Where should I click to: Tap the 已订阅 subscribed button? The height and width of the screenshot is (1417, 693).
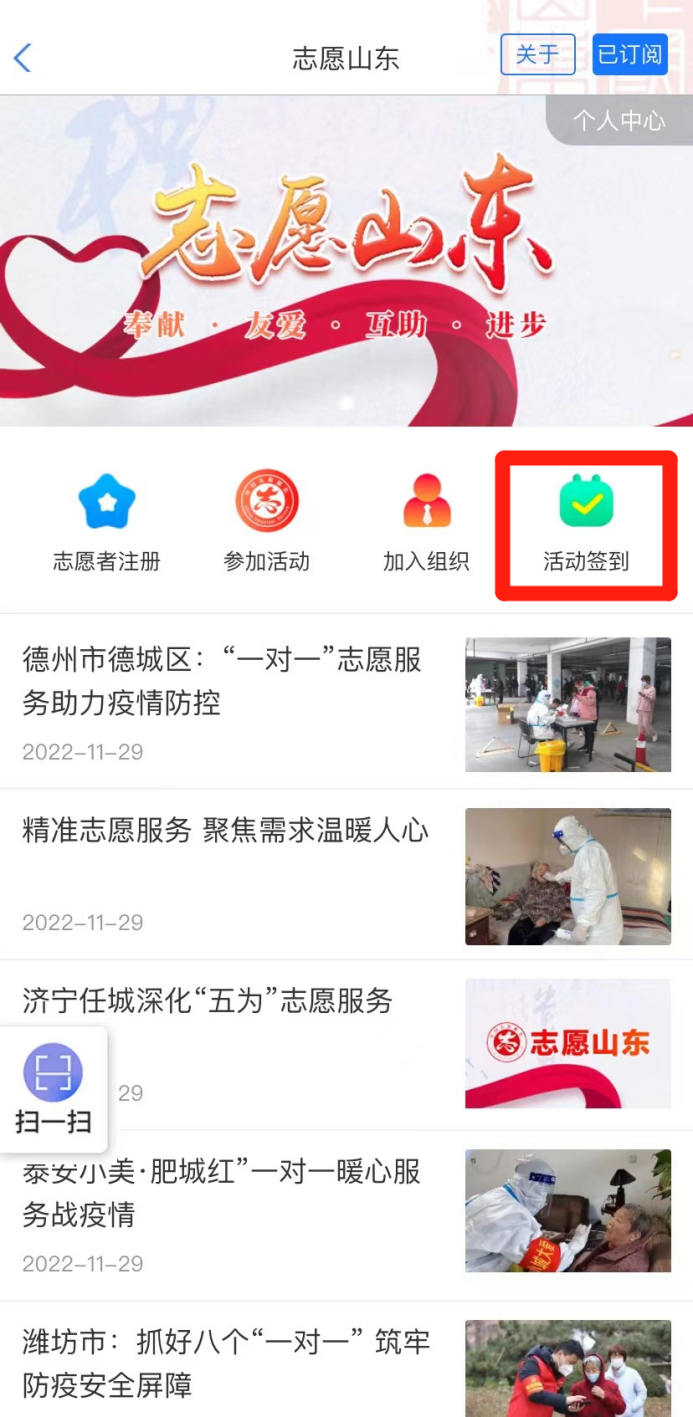(629, 55)
